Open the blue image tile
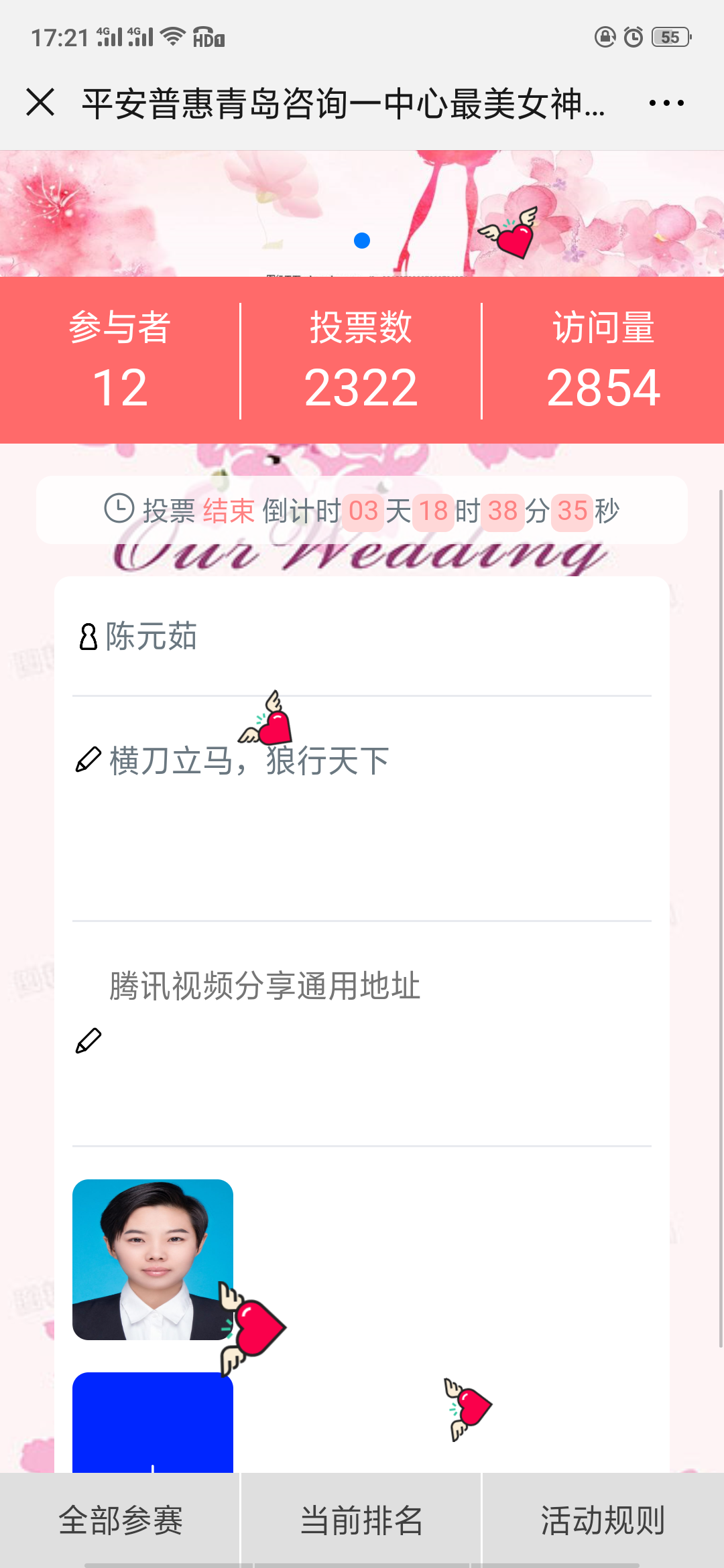The height and width of the screenshot is (1568, 724). click(x=153, y=1422)
